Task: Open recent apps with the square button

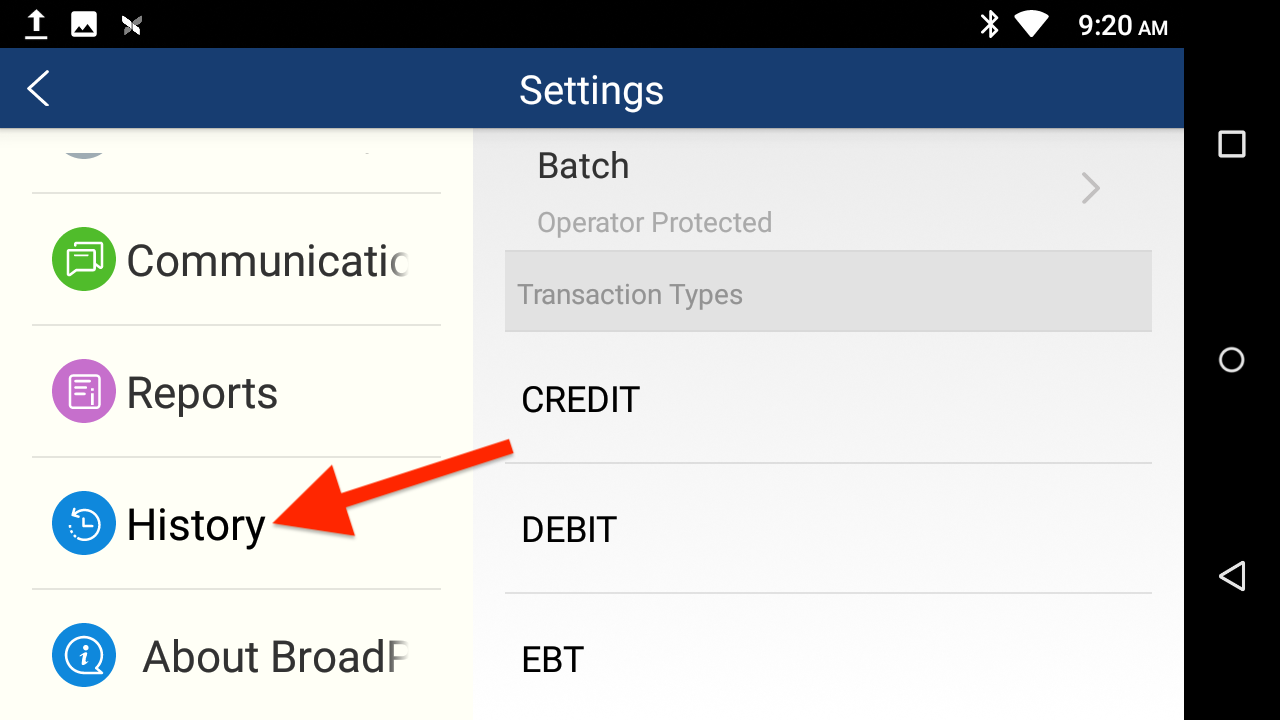Action: click(1232, 145)
